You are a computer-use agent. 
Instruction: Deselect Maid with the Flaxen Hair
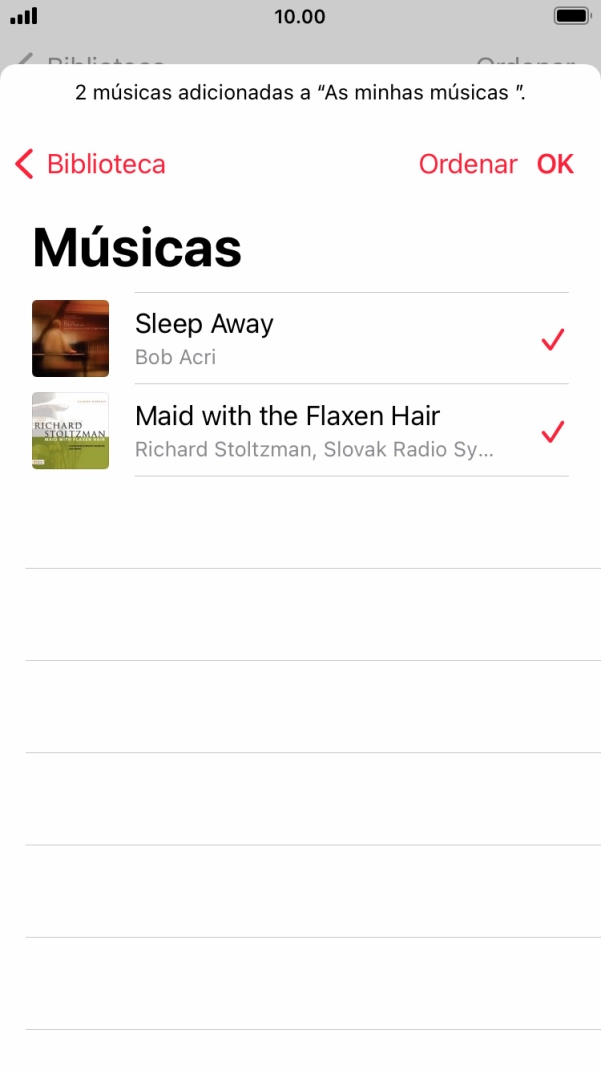[x=552, y=432]
